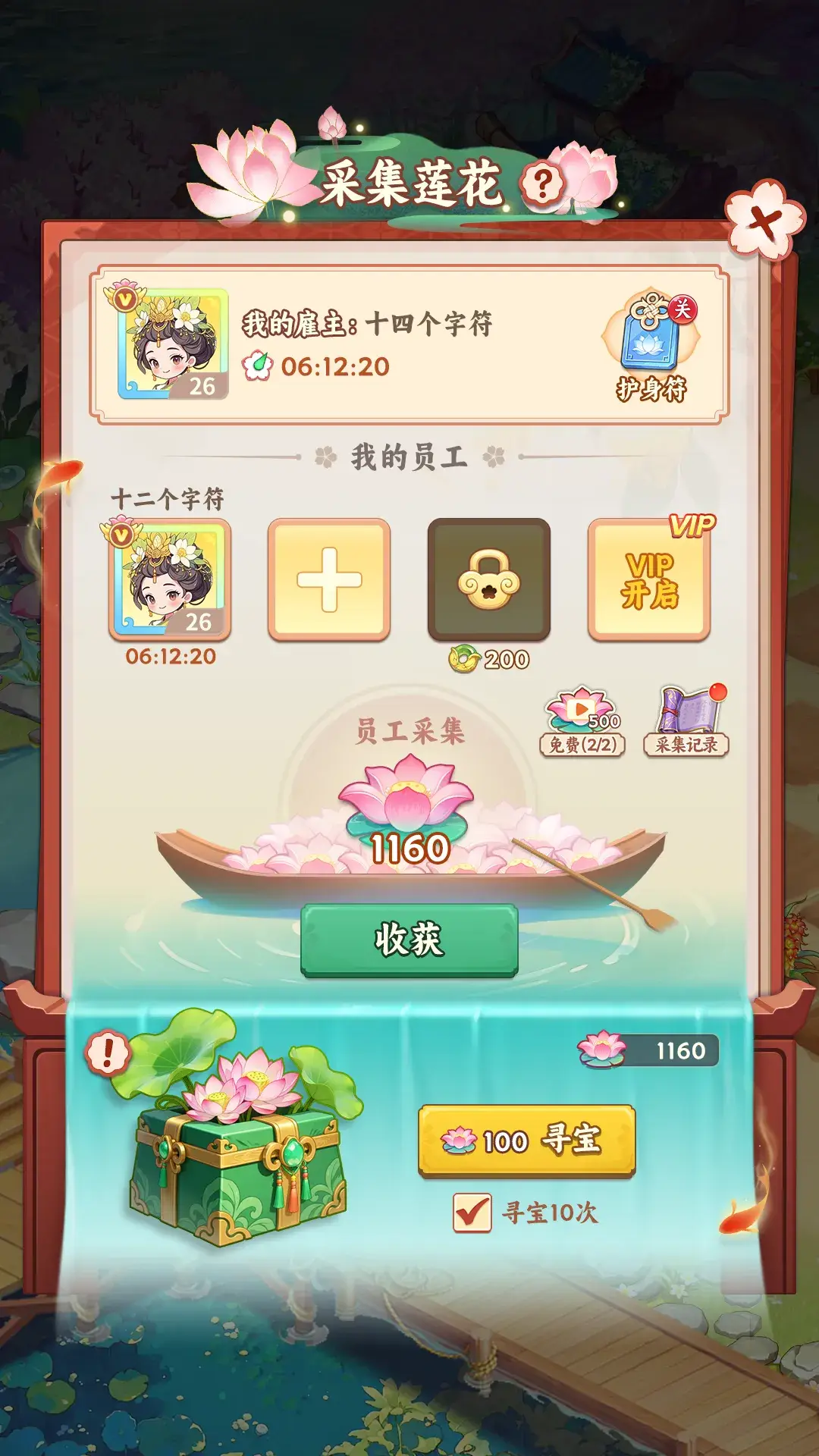Tap the 100 寻宝 treasure hunt button
The width and height of the screenshot is (819, 1456).
pos(526,1141)
